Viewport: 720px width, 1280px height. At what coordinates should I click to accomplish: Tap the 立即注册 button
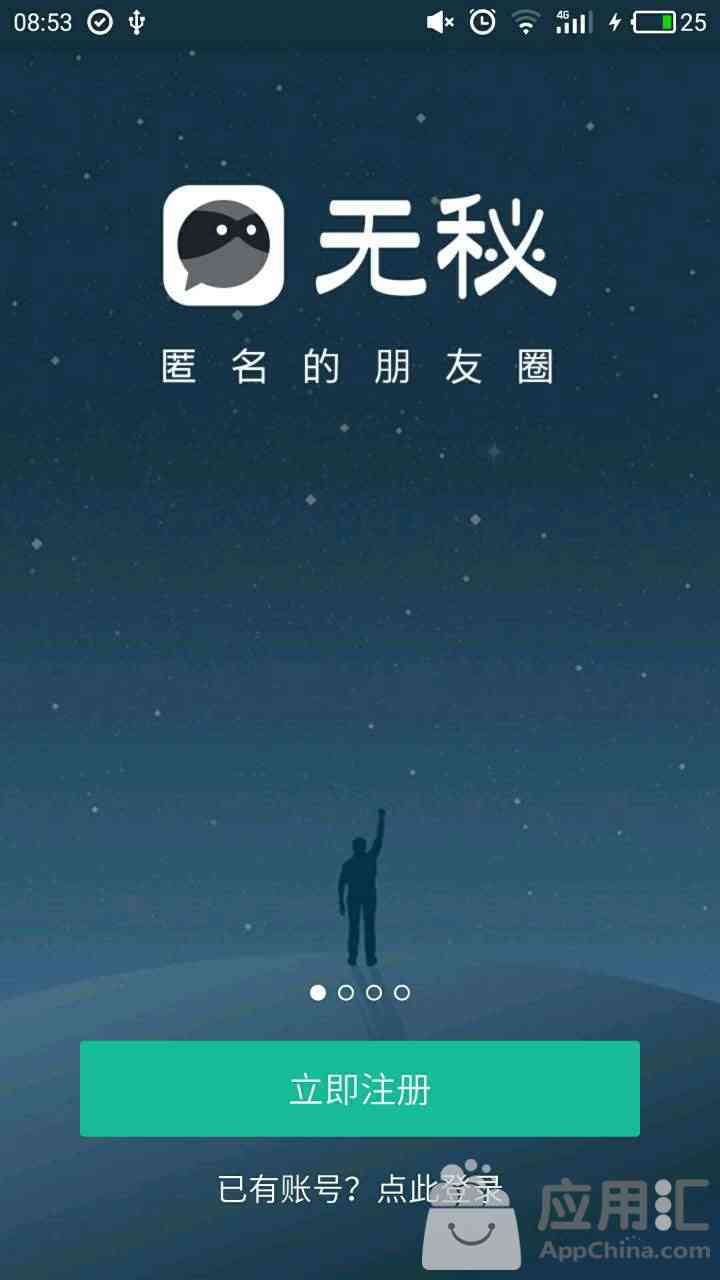pos(360,1089)
